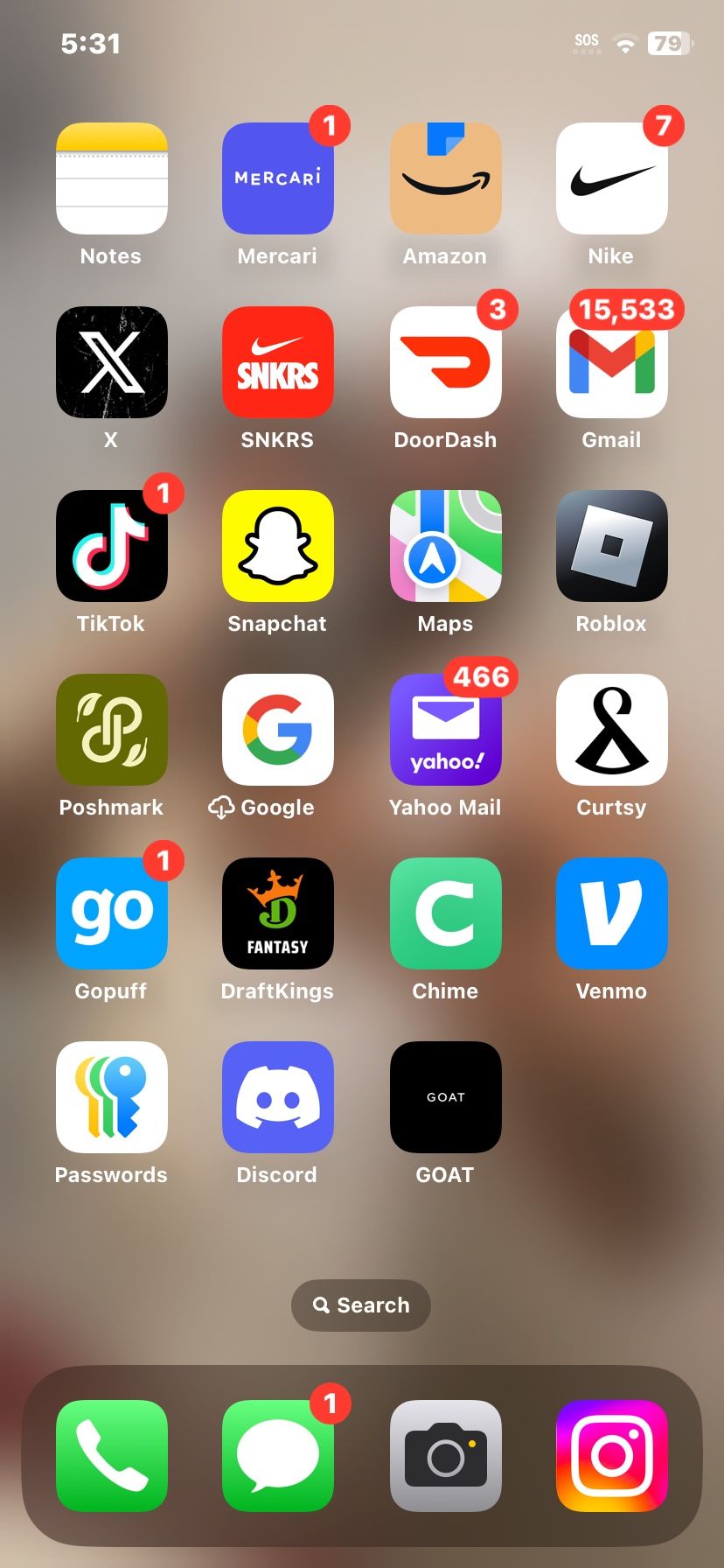This screenshot has height=1568, width=724.
Task: Open DraftKings Fantasy sports
Action: 277,913
